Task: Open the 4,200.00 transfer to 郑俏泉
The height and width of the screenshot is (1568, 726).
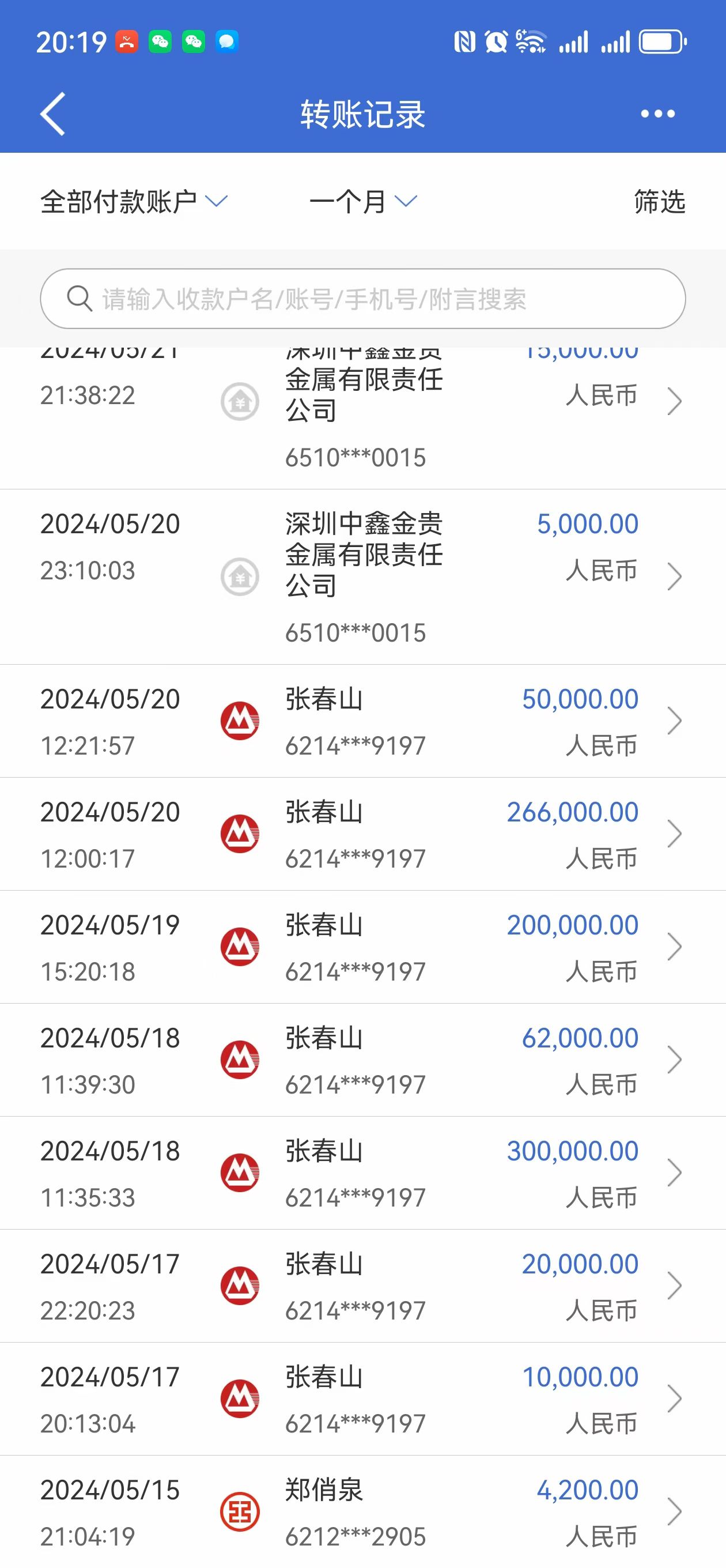Action: 362,1512
